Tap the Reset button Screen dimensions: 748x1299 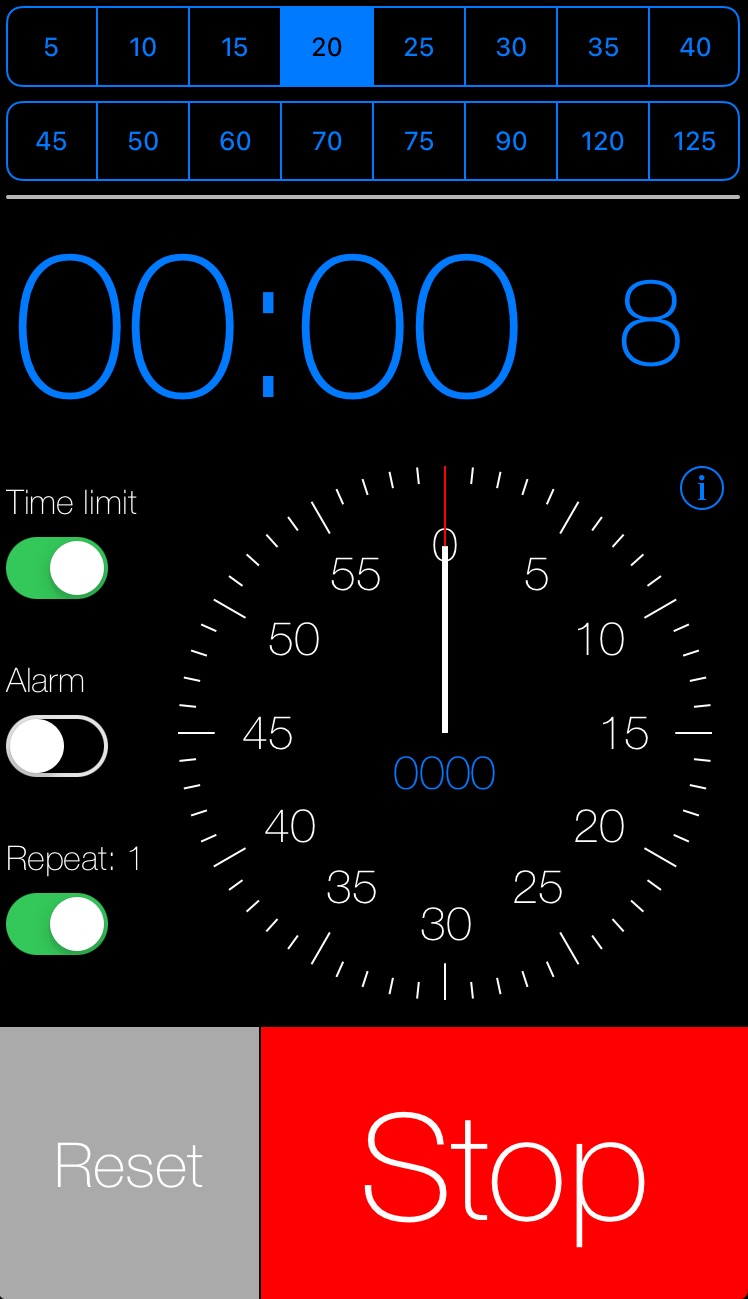pyautogui.click(x=129, y=1163)
